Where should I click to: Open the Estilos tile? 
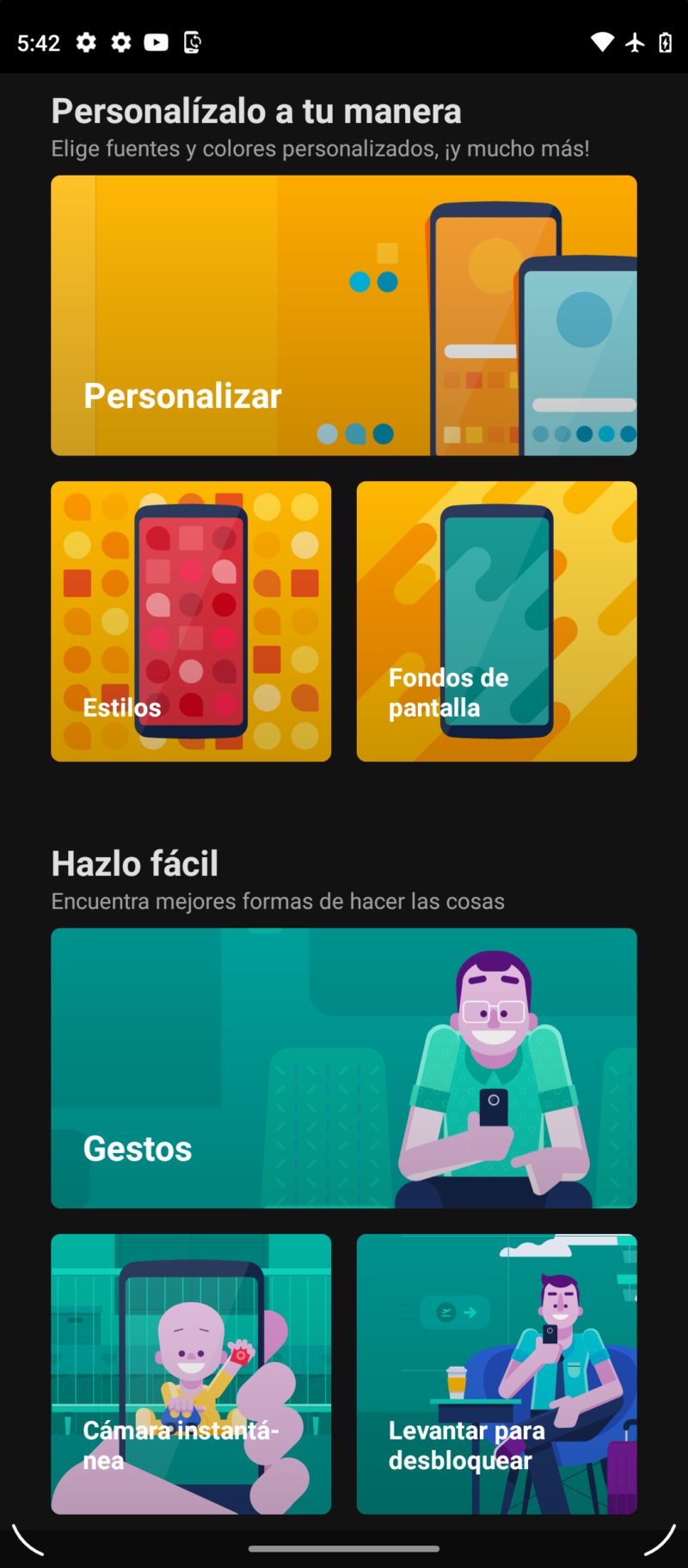click(x=191, y=621)
